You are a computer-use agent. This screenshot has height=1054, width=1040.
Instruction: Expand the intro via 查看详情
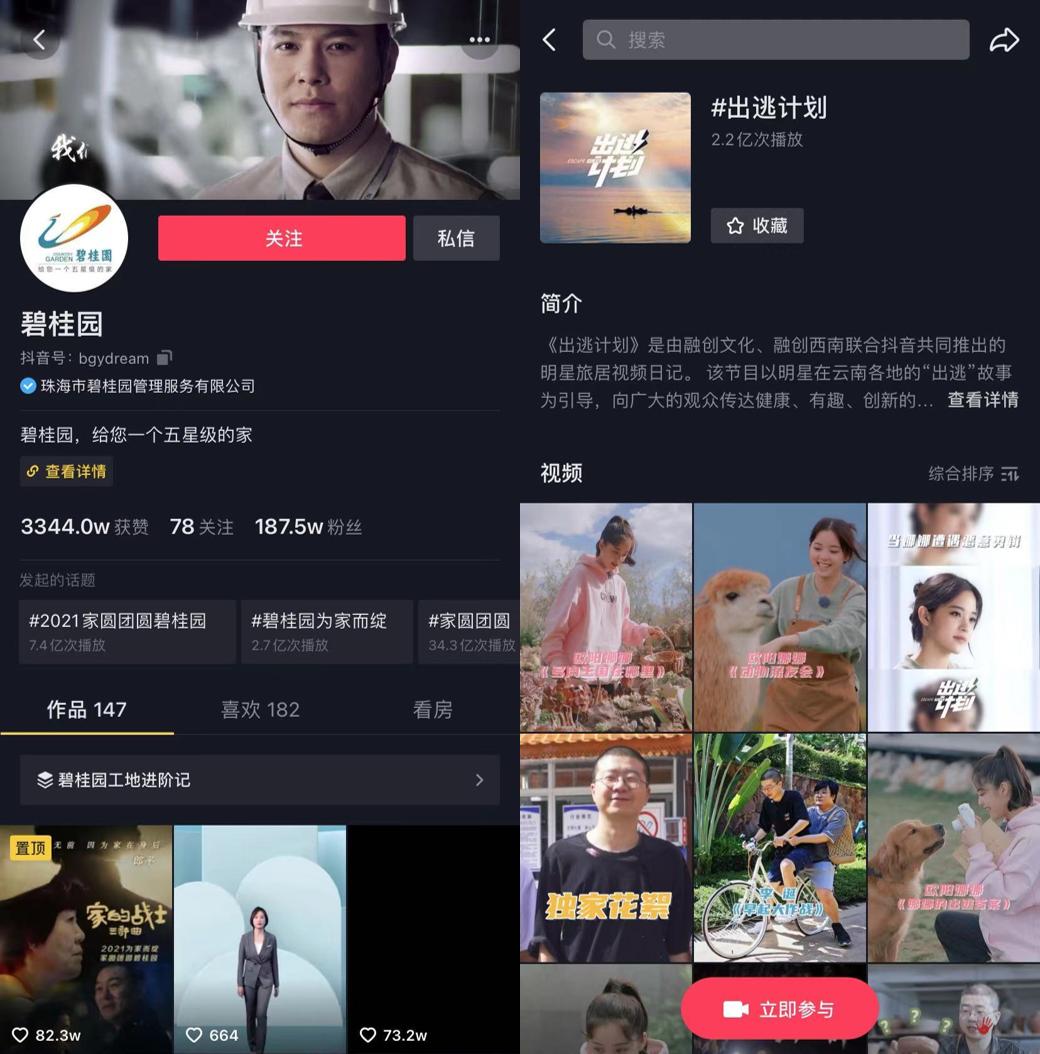pos(982,400)
